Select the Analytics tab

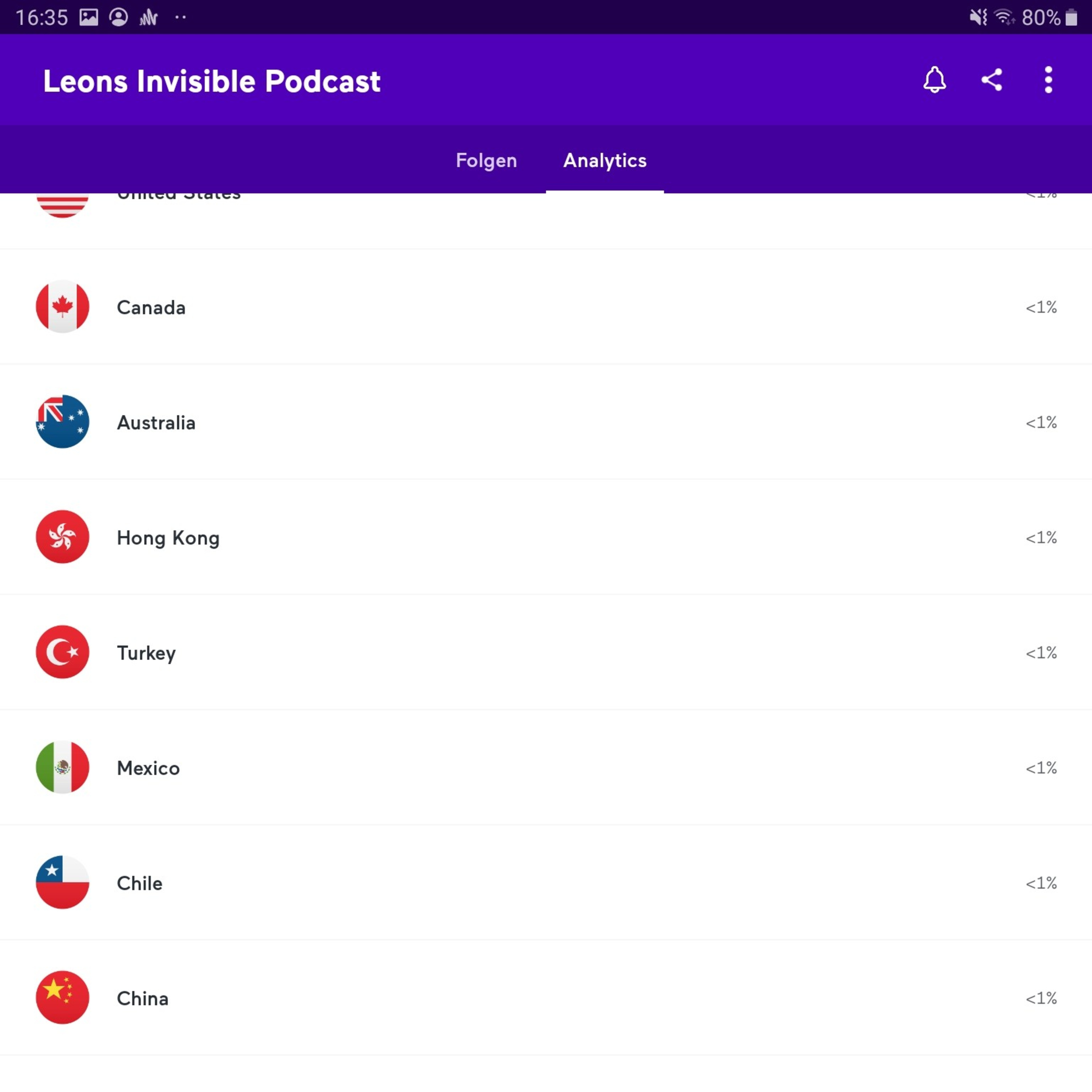604,161
